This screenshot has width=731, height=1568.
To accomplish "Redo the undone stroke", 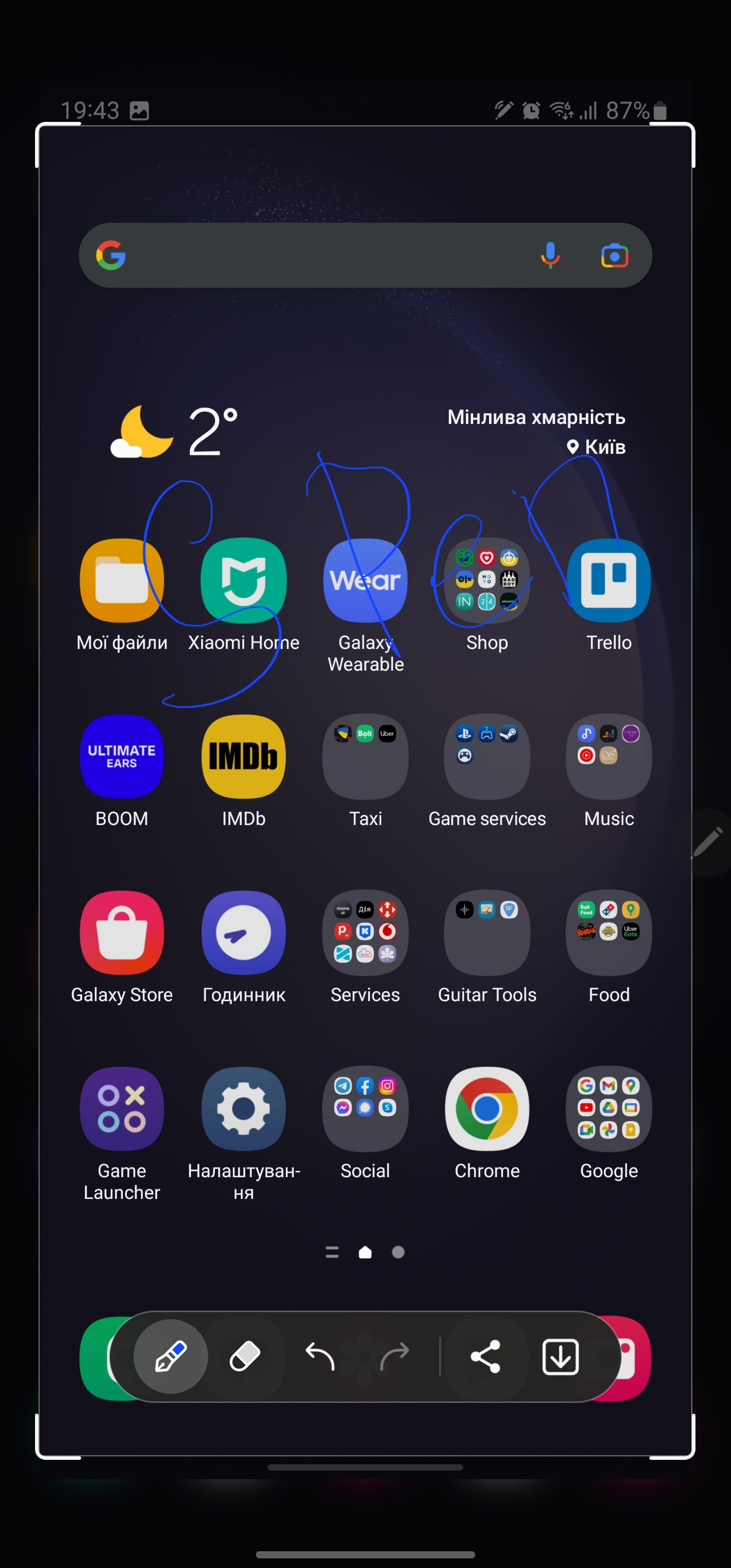I will click(394, 1357).
